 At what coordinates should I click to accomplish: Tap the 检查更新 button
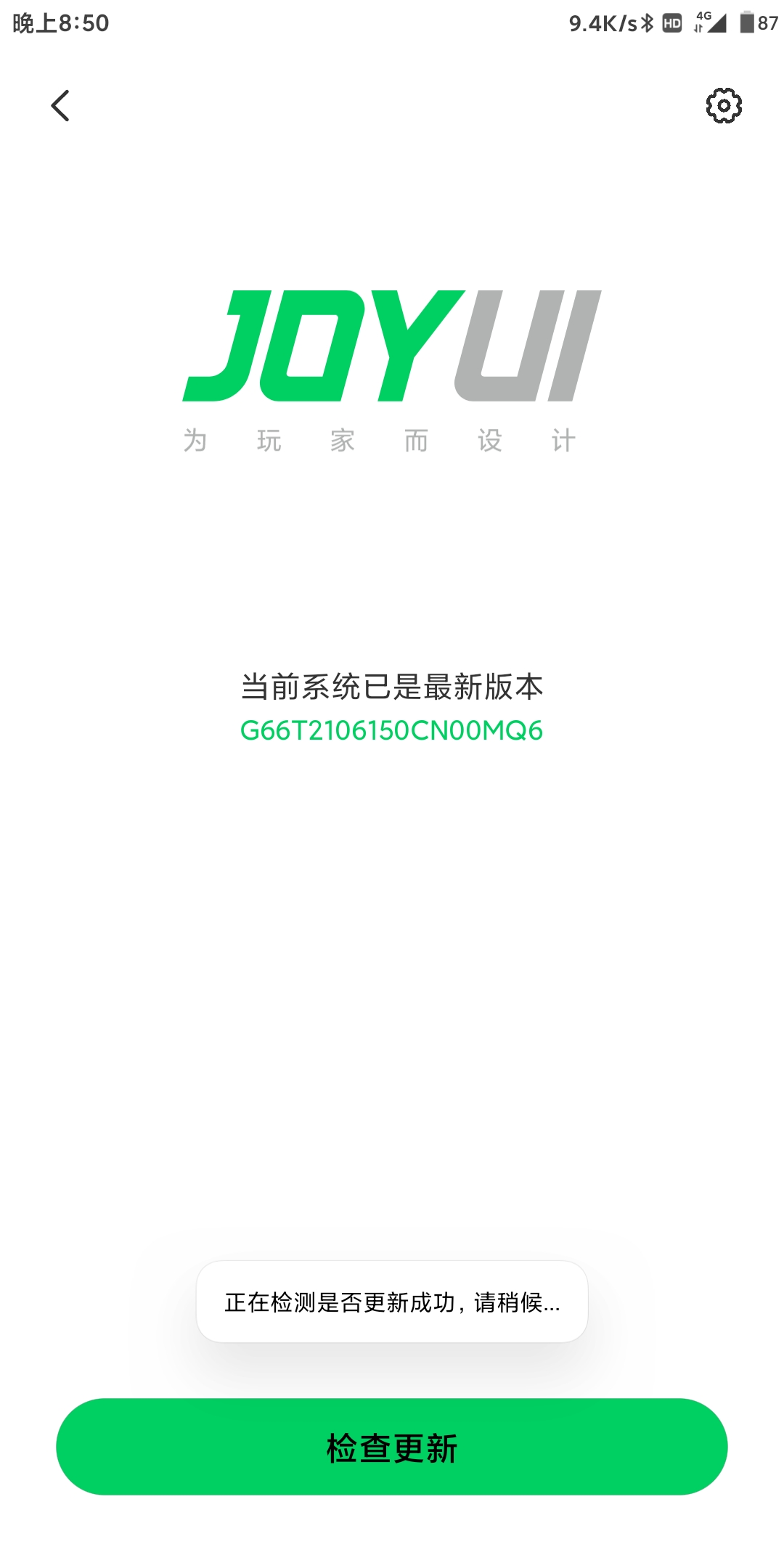(392, 1447)
